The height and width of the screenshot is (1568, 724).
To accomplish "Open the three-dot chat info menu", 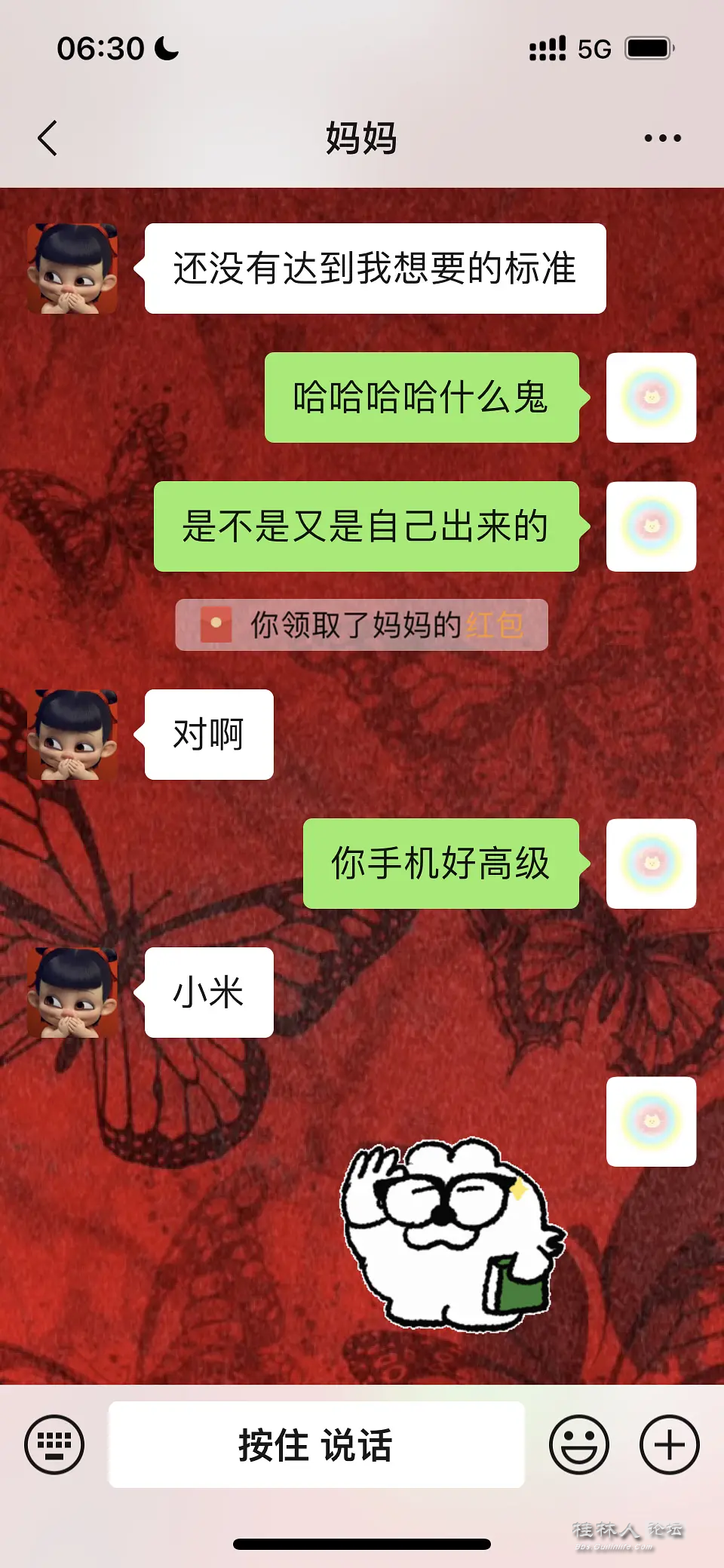I will click(662, 138).
